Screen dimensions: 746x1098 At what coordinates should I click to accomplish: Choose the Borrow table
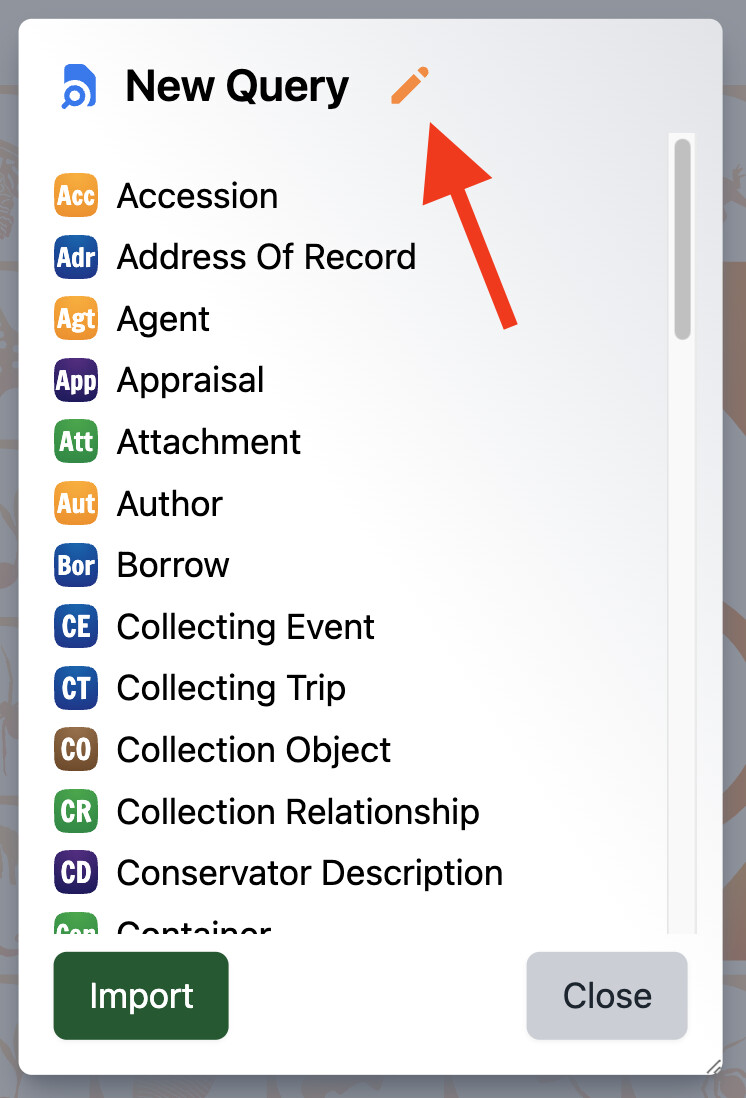tap(173, 565)
